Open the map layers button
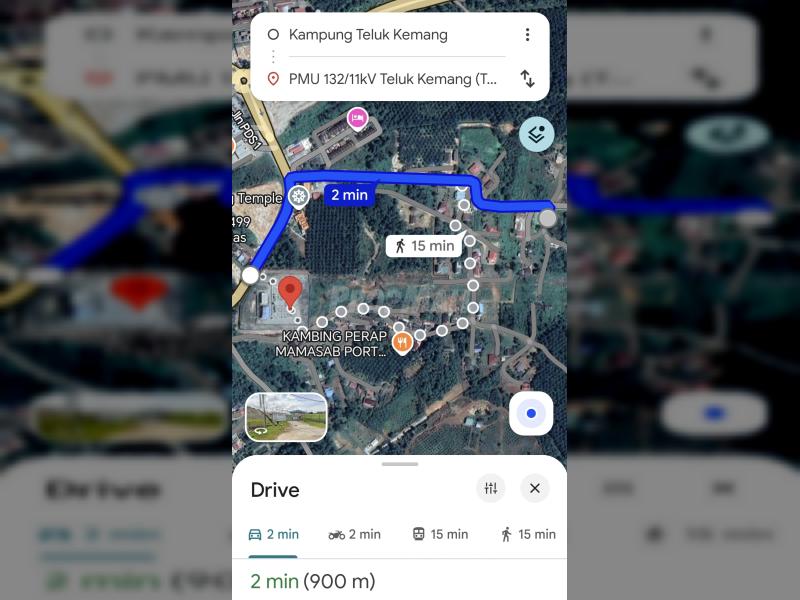Screen dimensions: 800x600 click(x=536, y=135)
